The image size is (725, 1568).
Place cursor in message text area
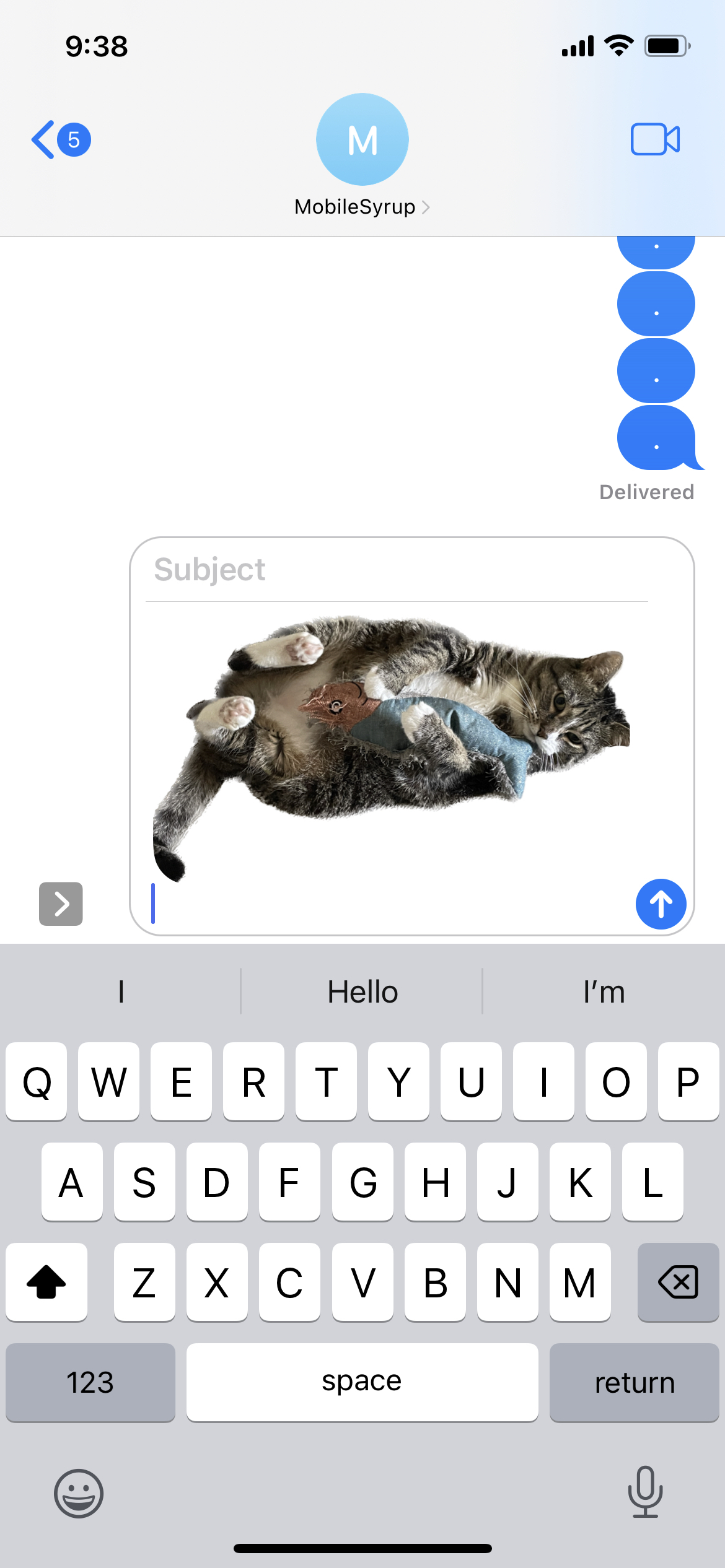pos(384,905)
